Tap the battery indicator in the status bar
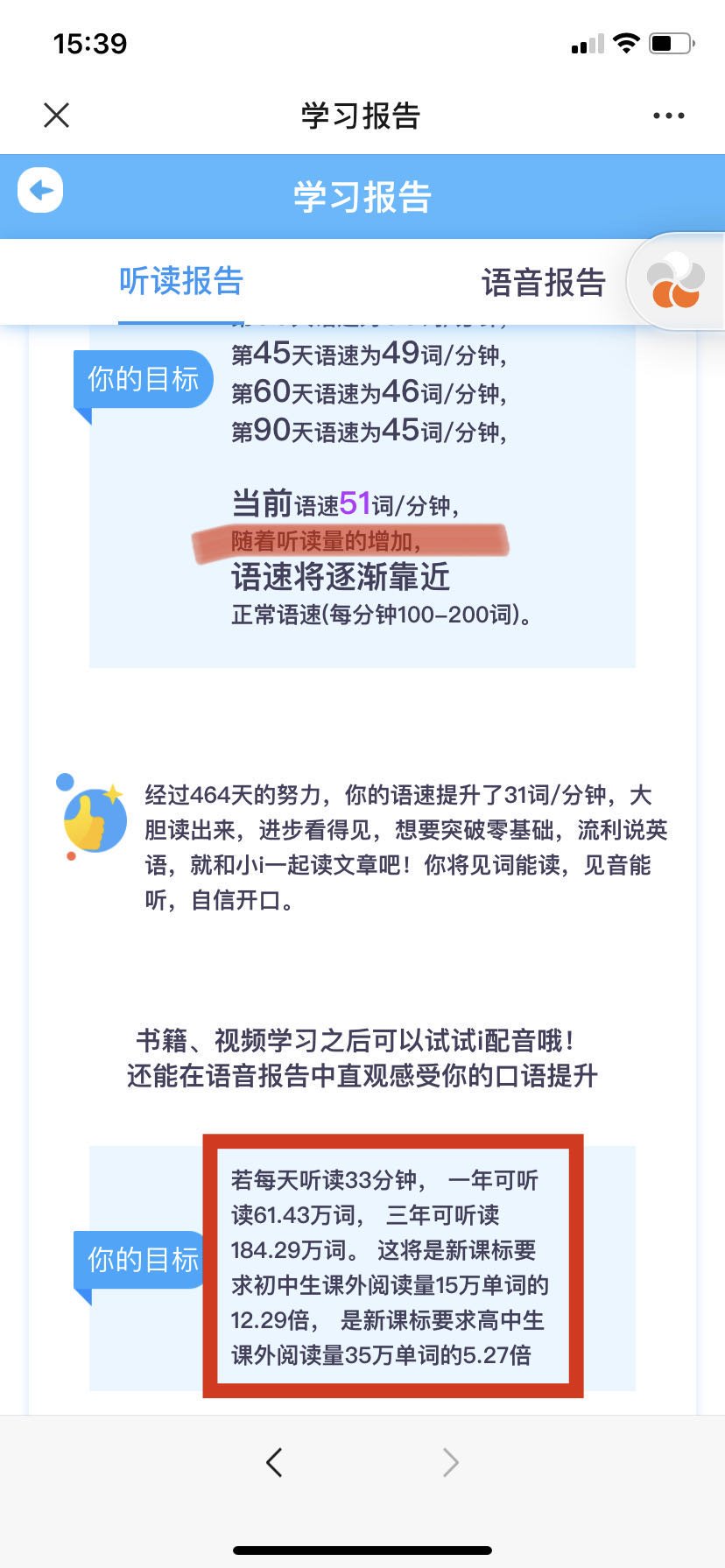 click(671, 43)
